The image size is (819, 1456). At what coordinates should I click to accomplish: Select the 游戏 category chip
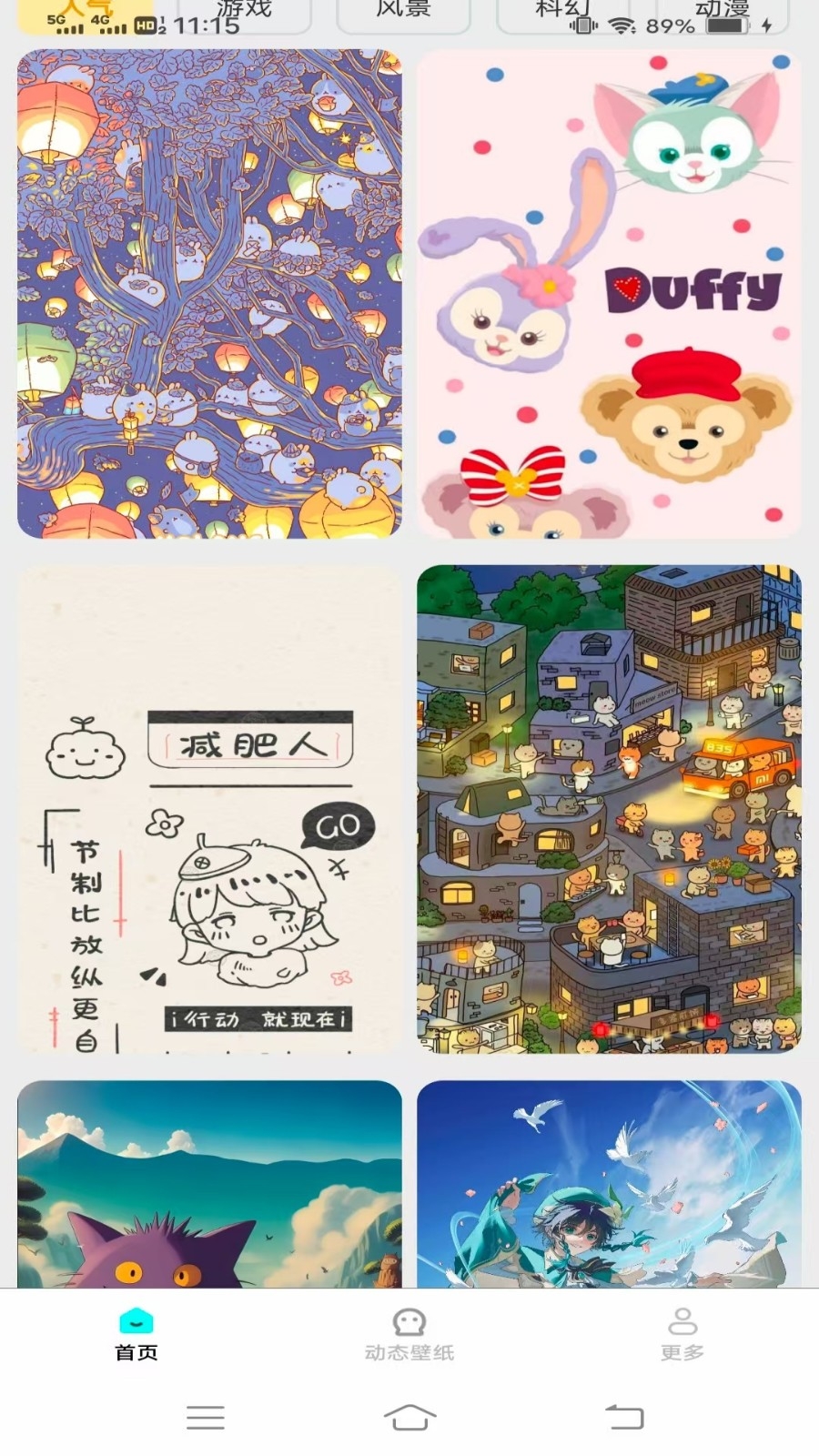[245, 15]
